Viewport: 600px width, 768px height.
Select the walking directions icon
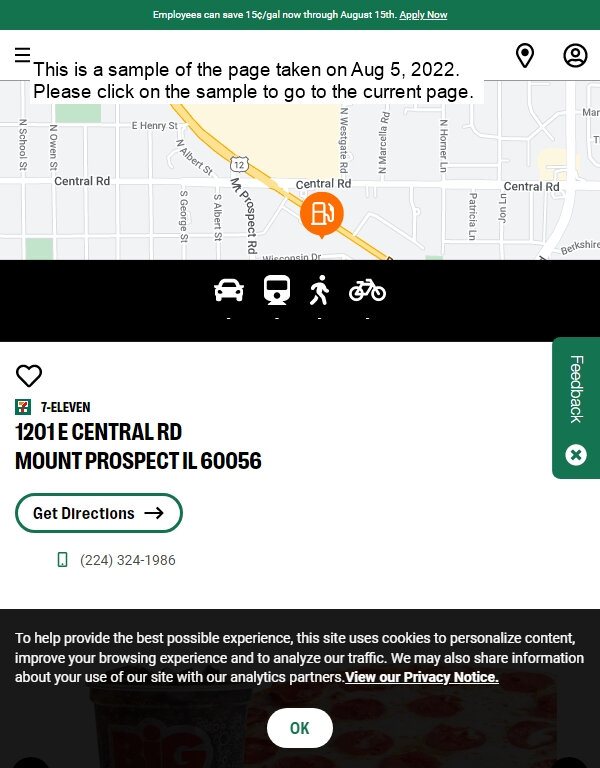coord(319,291)
